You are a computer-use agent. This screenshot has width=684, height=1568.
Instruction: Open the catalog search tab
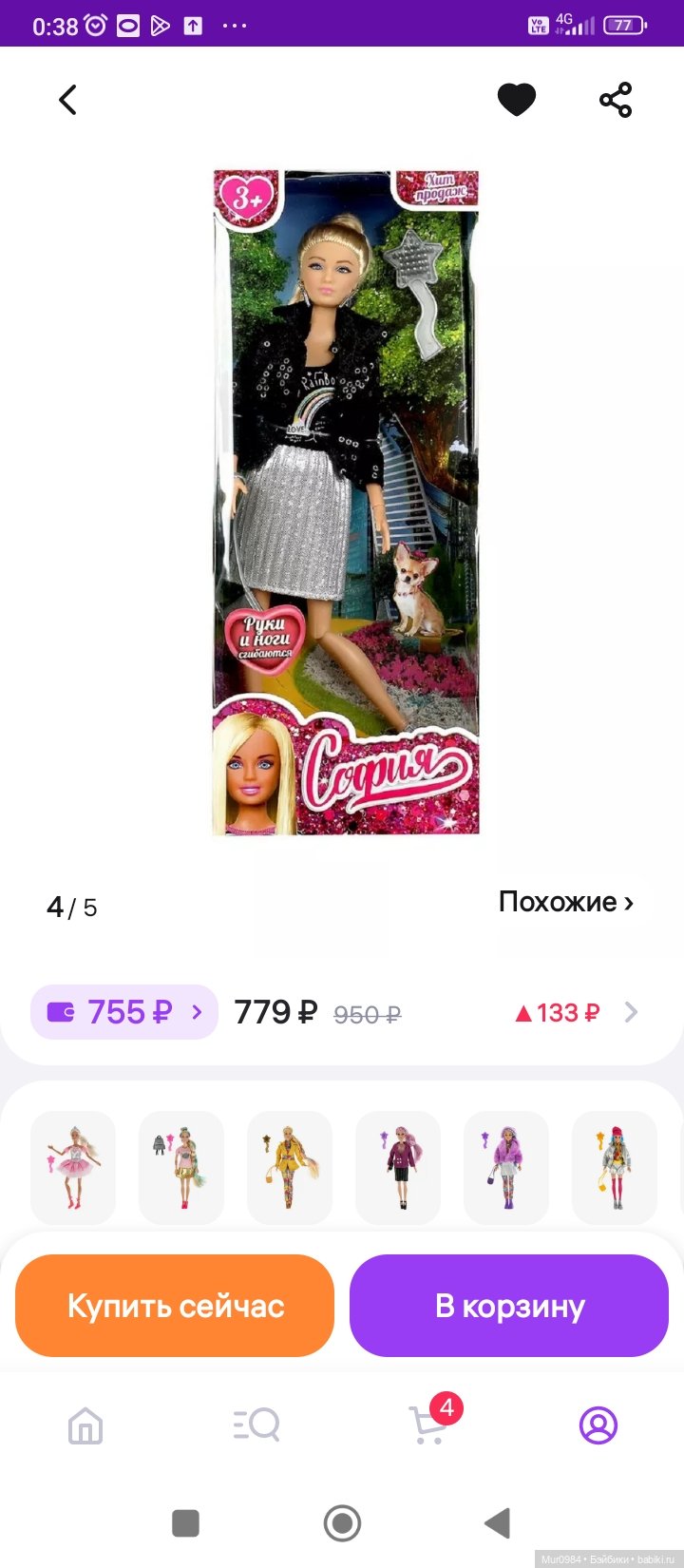click(256, 1425)
